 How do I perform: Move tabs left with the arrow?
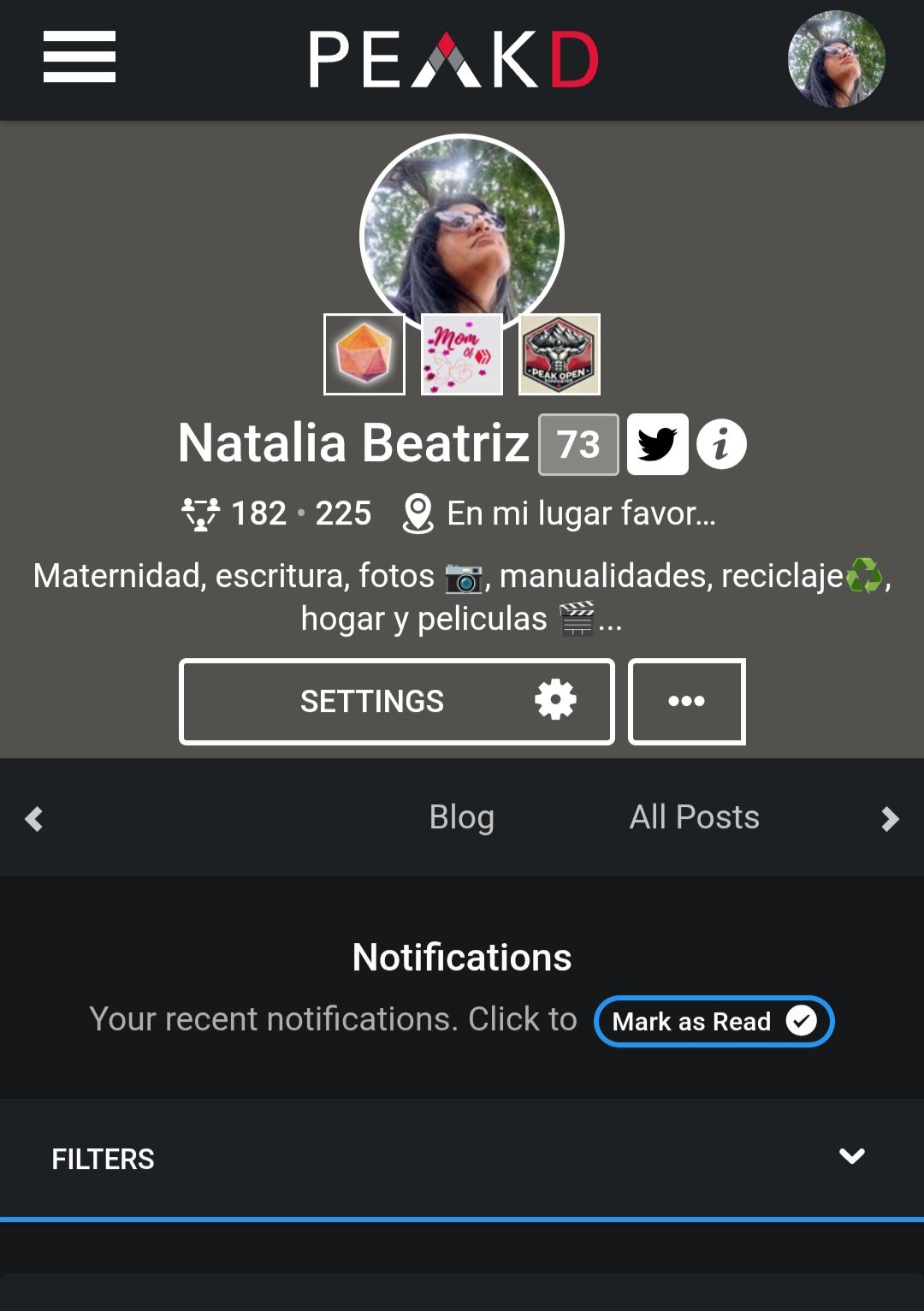[x=34, y=819]
